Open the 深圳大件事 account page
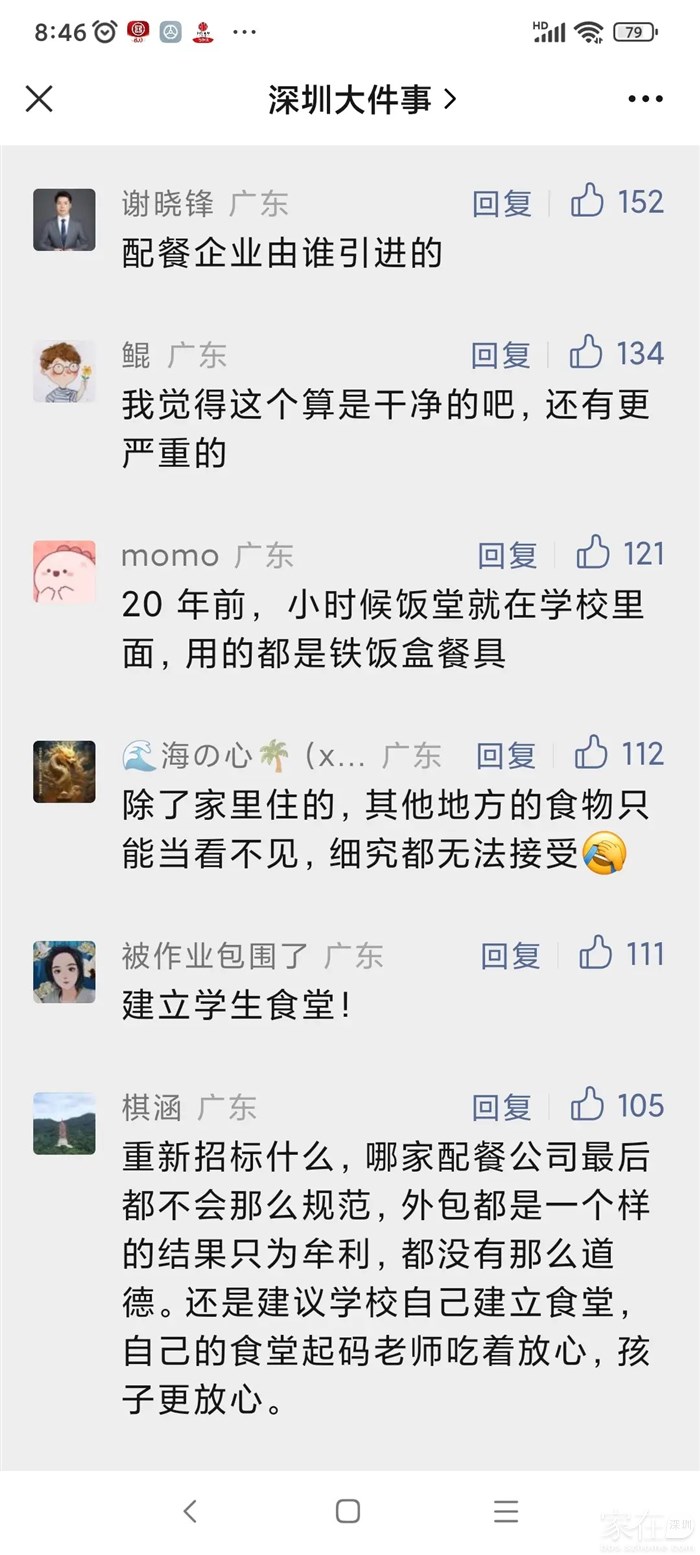Viewport: 700px width, 1555px height. point(361,99)
